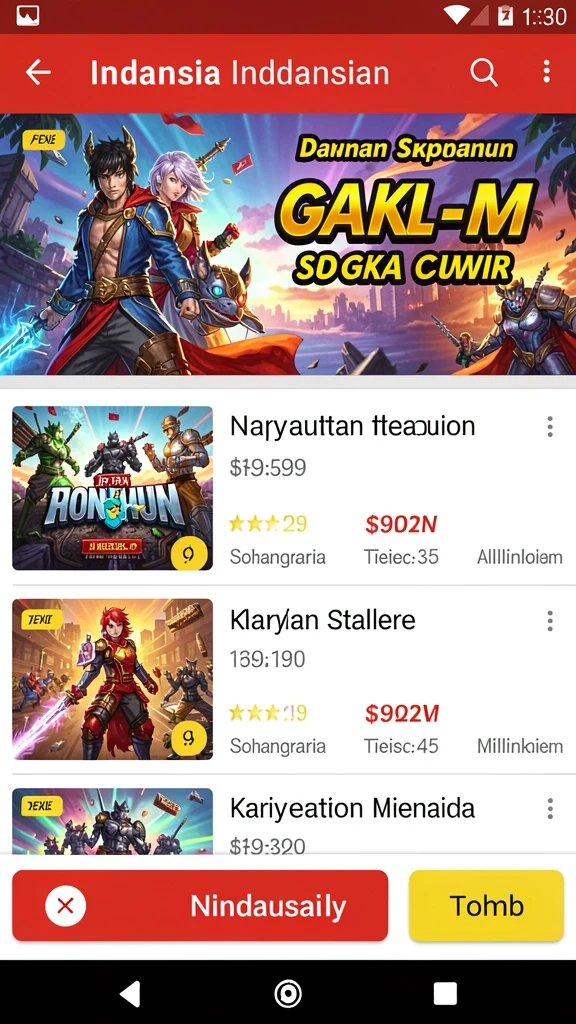The width and height of the screenshot is (576, 1024).
Task: Open the Klarylan Stallere game thumbnail
Action: tap(112, 679)
